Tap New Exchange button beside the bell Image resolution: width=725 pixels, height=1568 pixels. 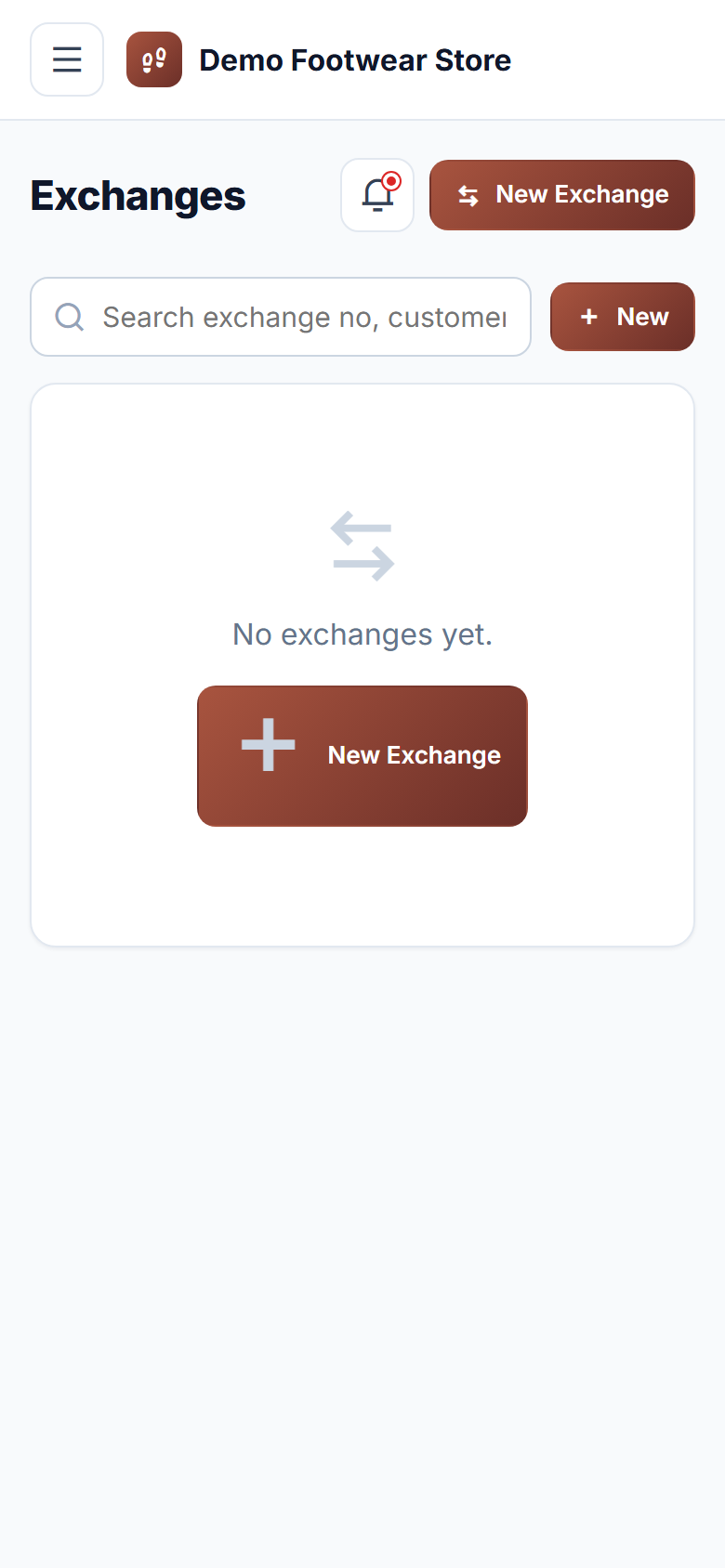[562, 195]
